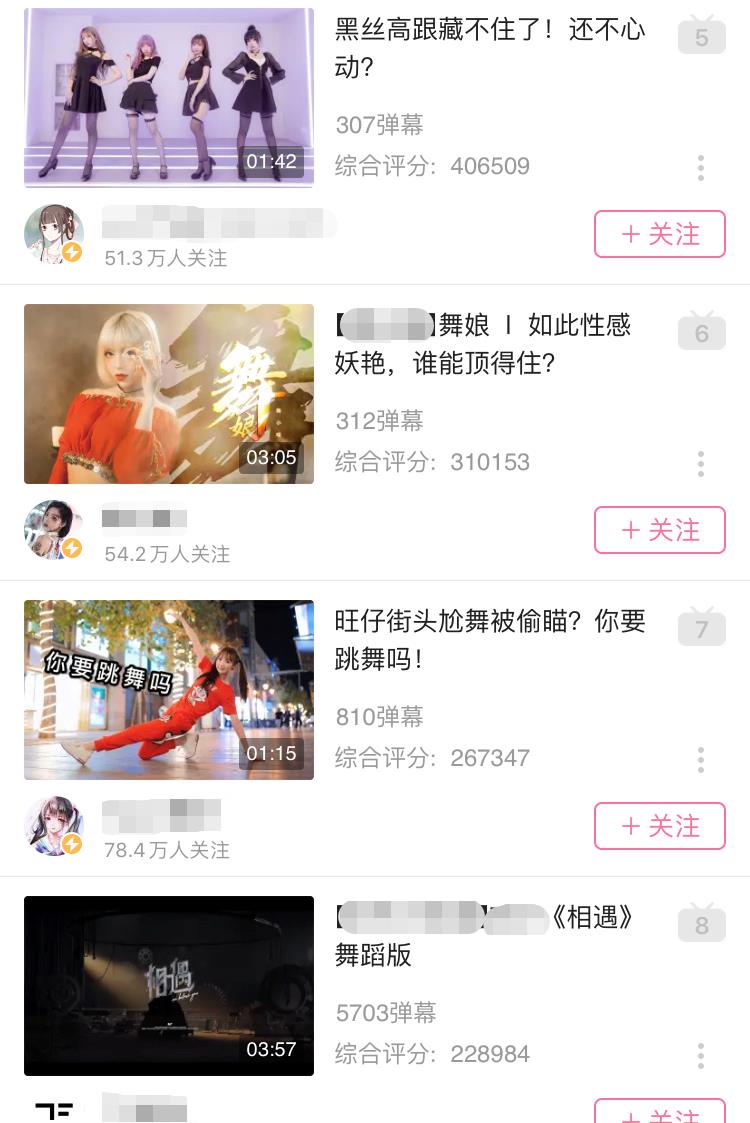The height and width of the screenshot is (1123, 750).
Task: Open the avatar of the third video's uploader
Action: point(54,826)
